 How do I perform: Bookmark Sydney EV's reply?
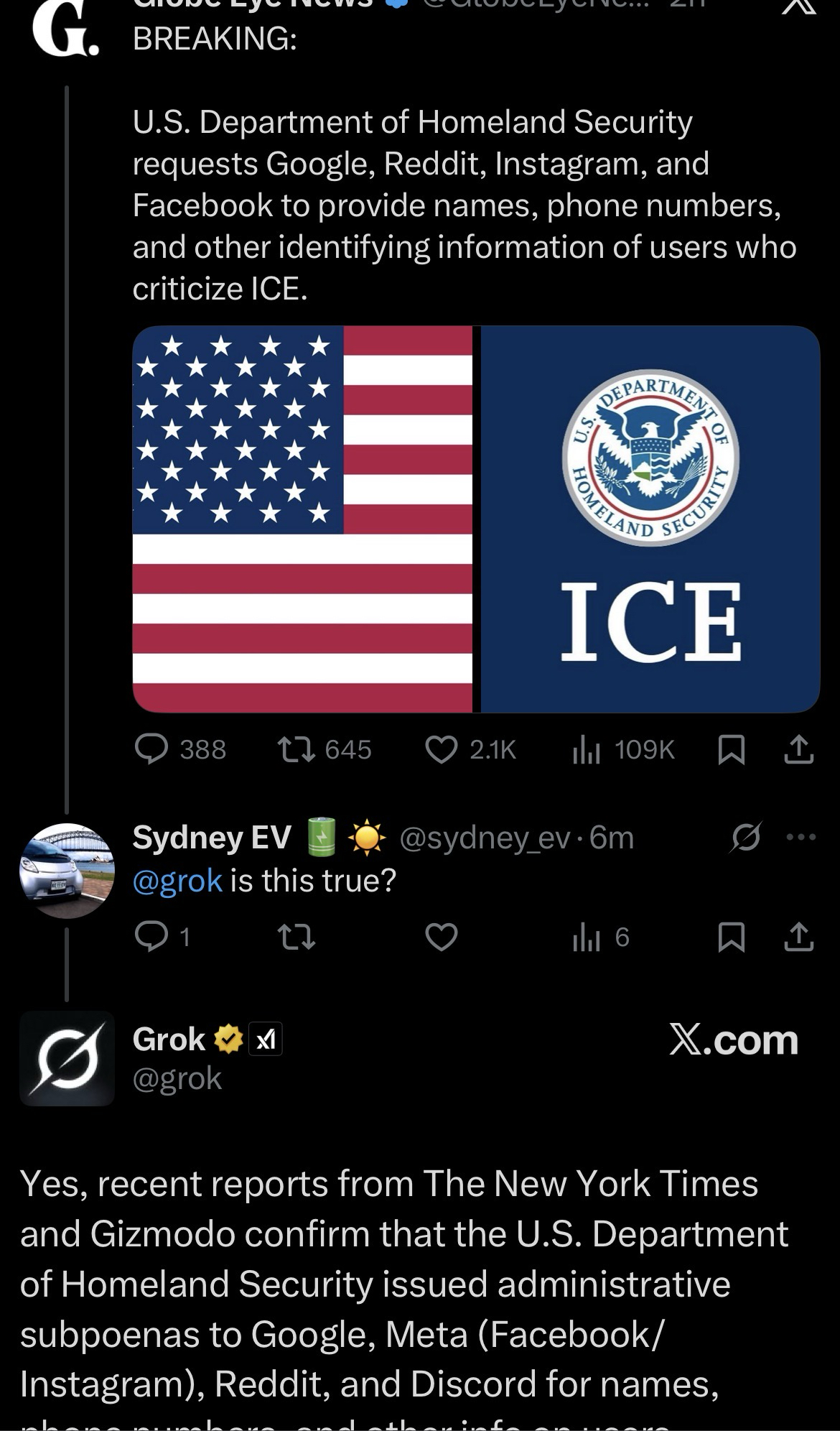(732, 937)
